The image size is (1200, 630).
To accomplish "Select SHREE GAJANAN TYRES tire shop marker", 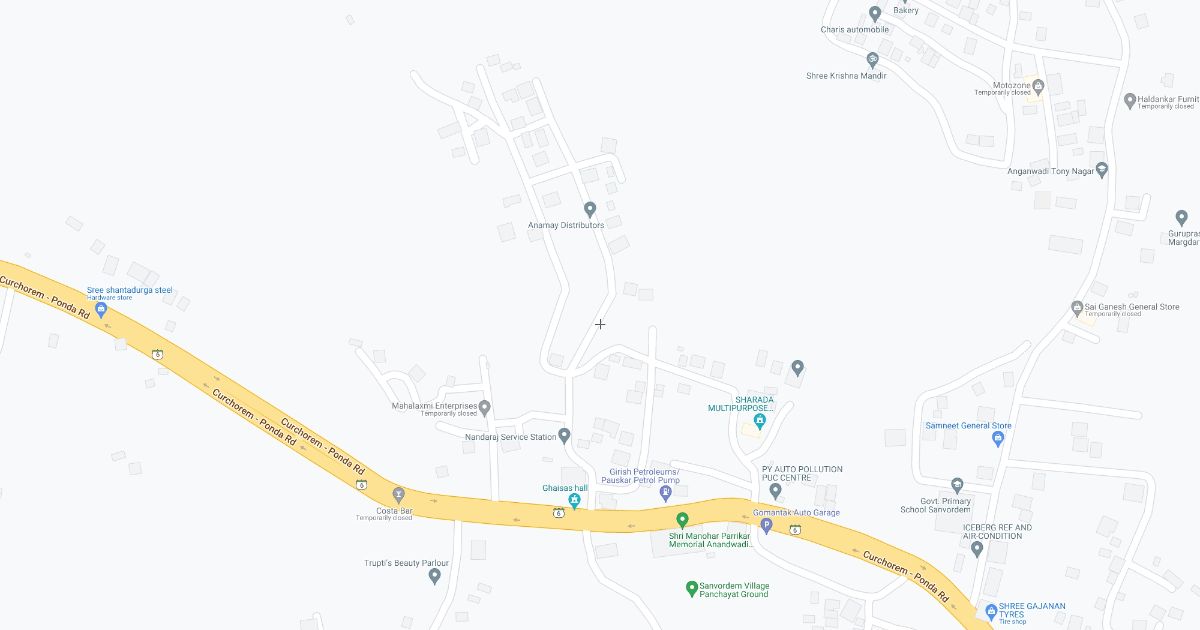I will pyautogui.click(x=991, y=610).
